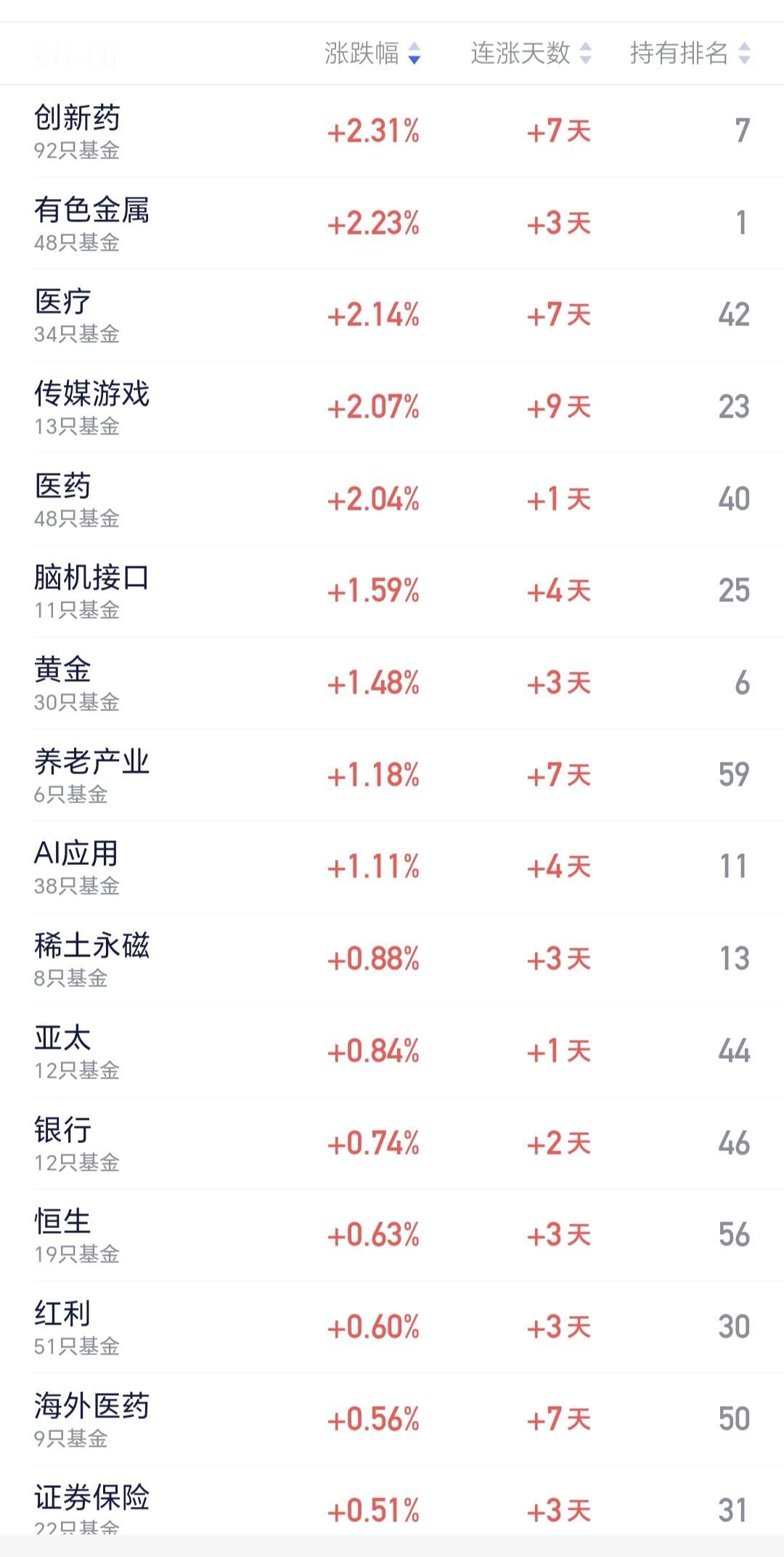
Task: Open the 红利 sector funds
Action: 392,1328
